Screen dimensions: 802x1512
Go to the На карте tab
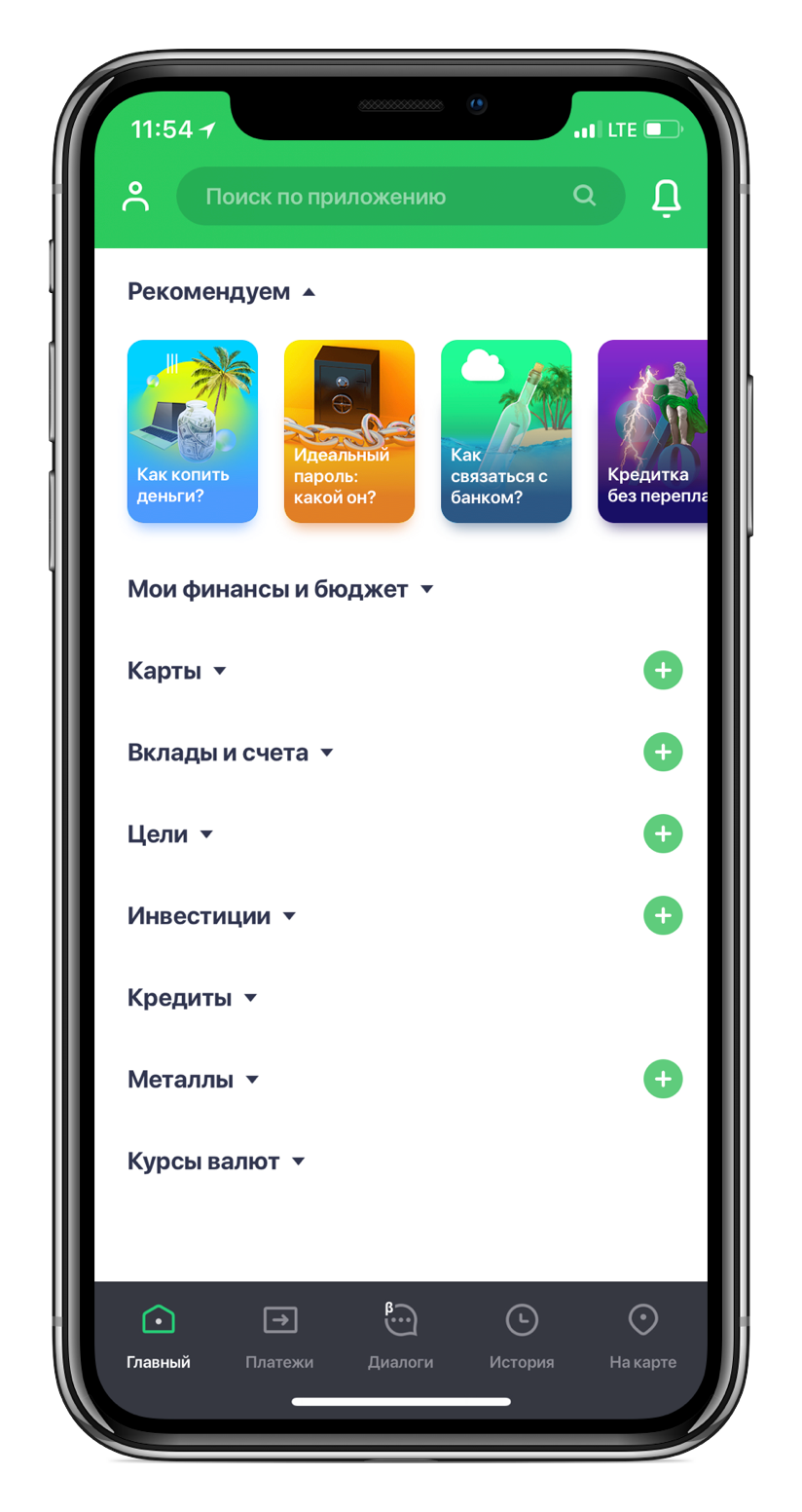pyautogui.click(x=642, y=1337)
